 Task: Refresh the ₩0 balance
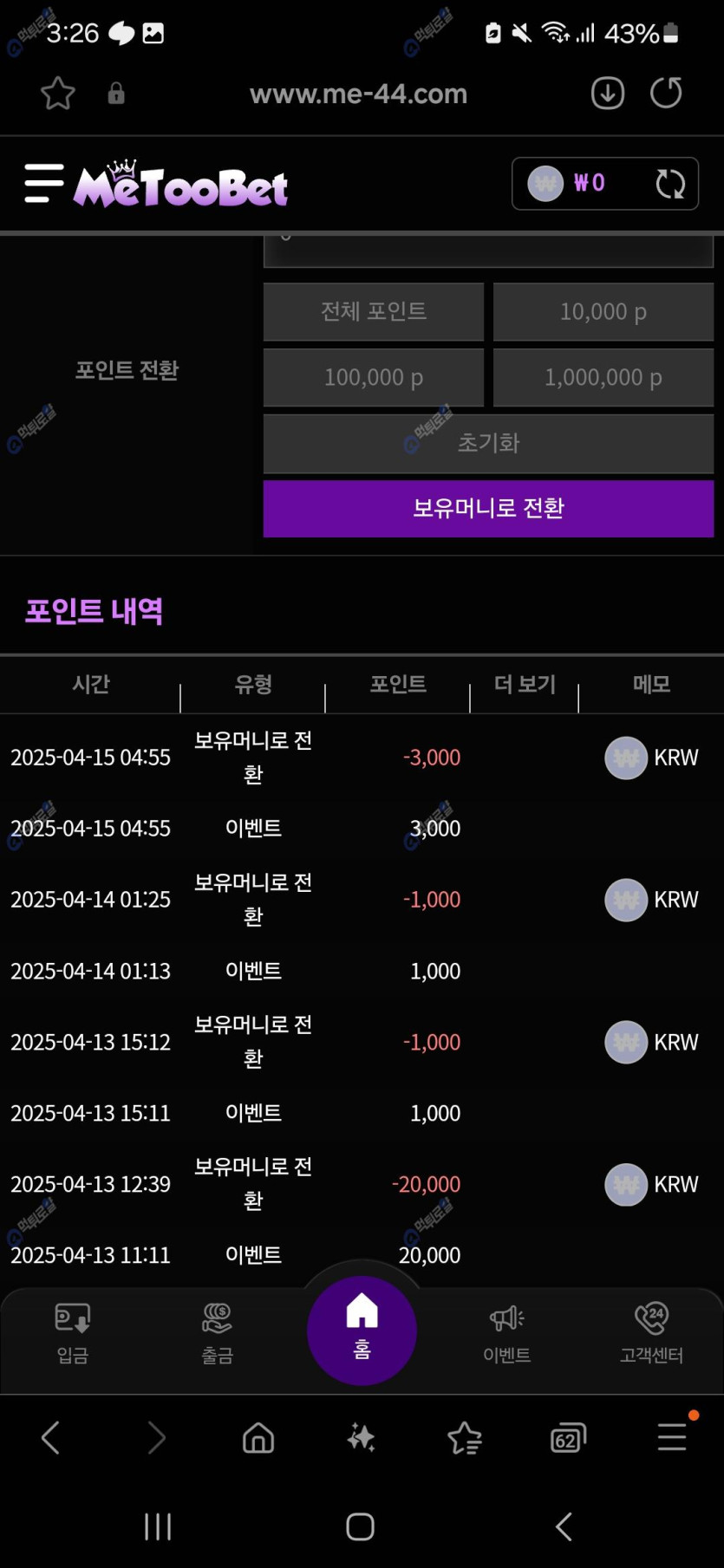click(x=670, y=184)
